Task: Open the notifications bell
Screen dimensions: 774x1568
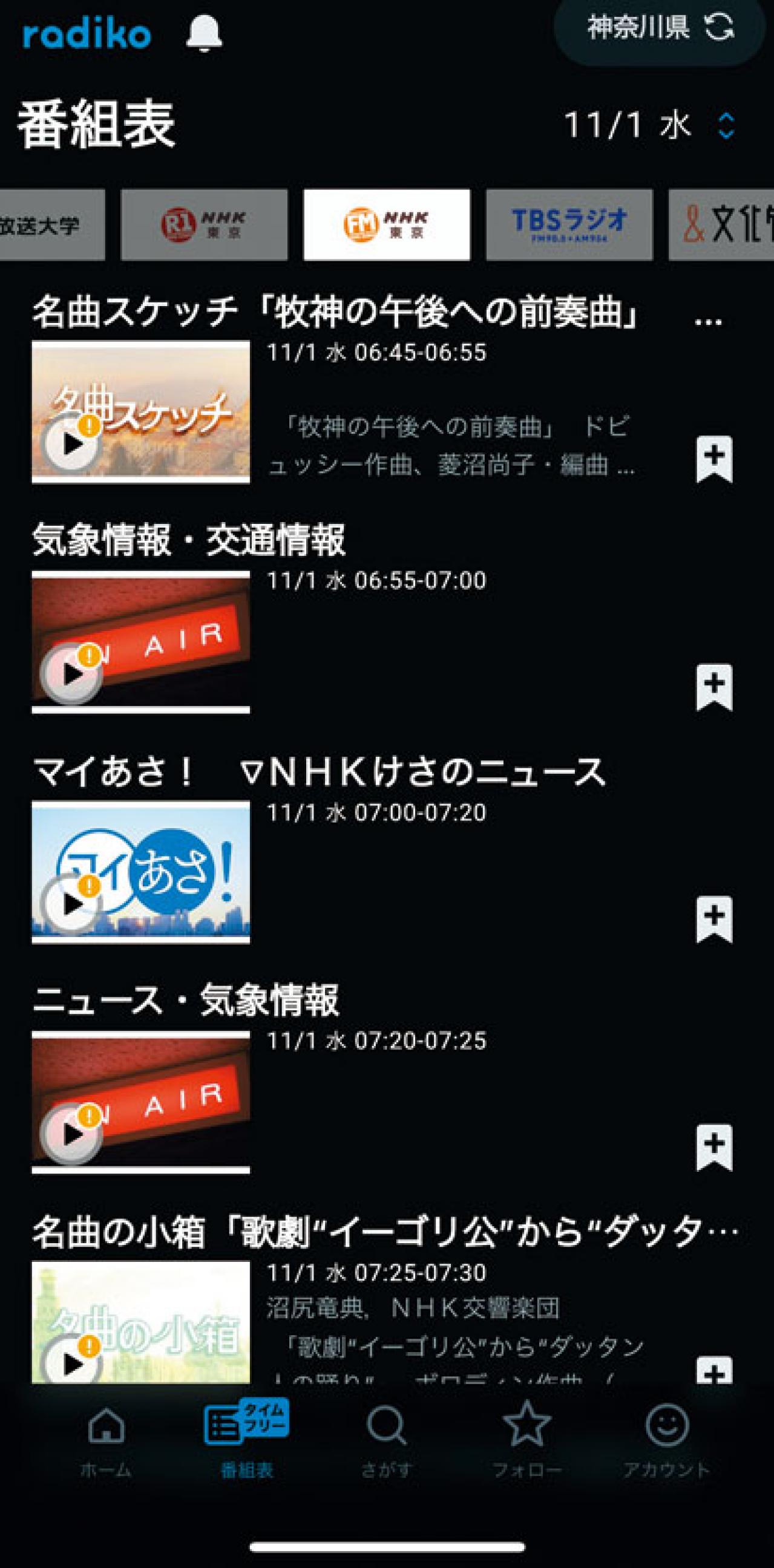Action: [204, 33]
